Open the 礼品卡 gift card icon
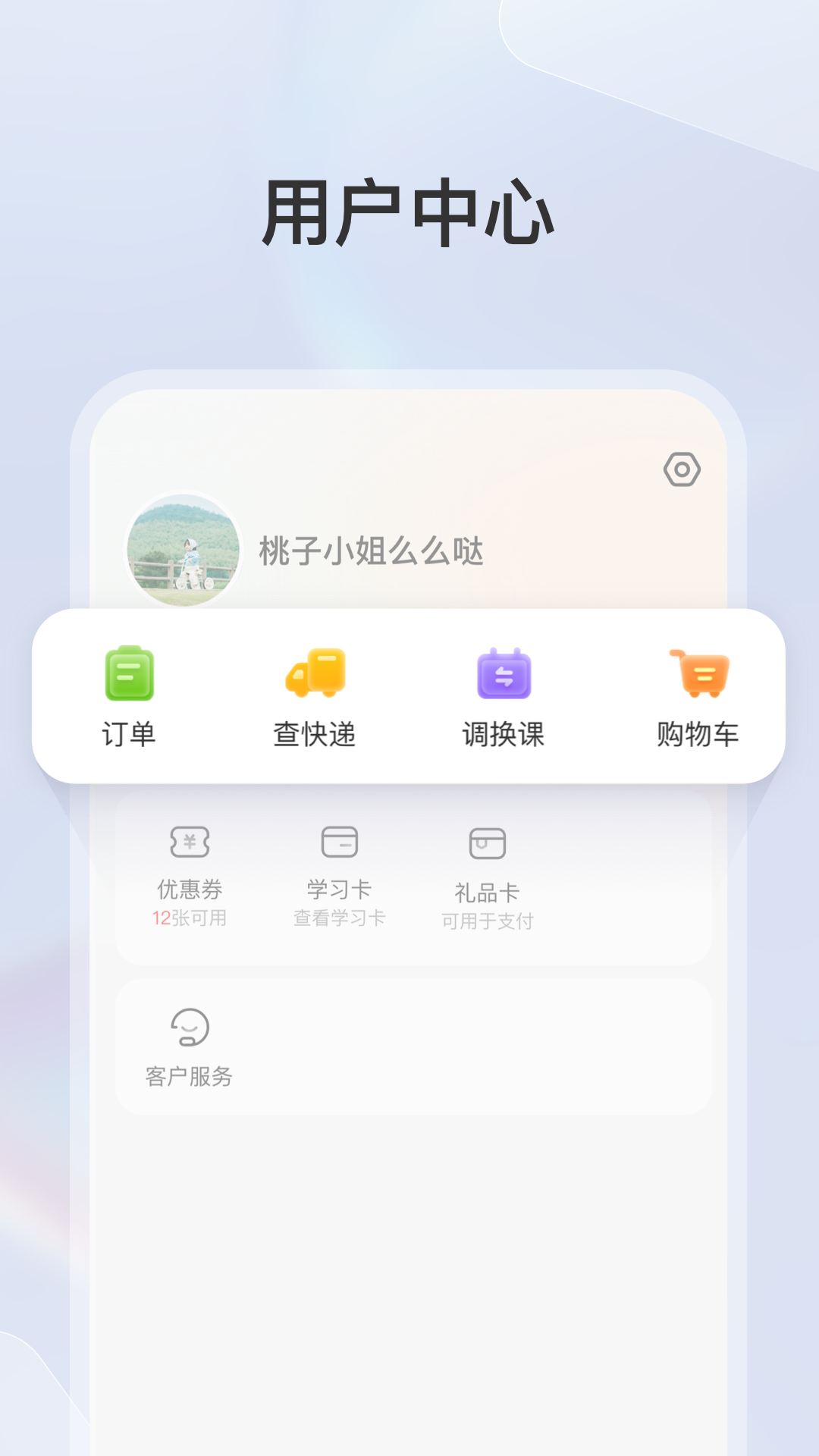This screenshot has width=819, height=1456. click(488, 842)
